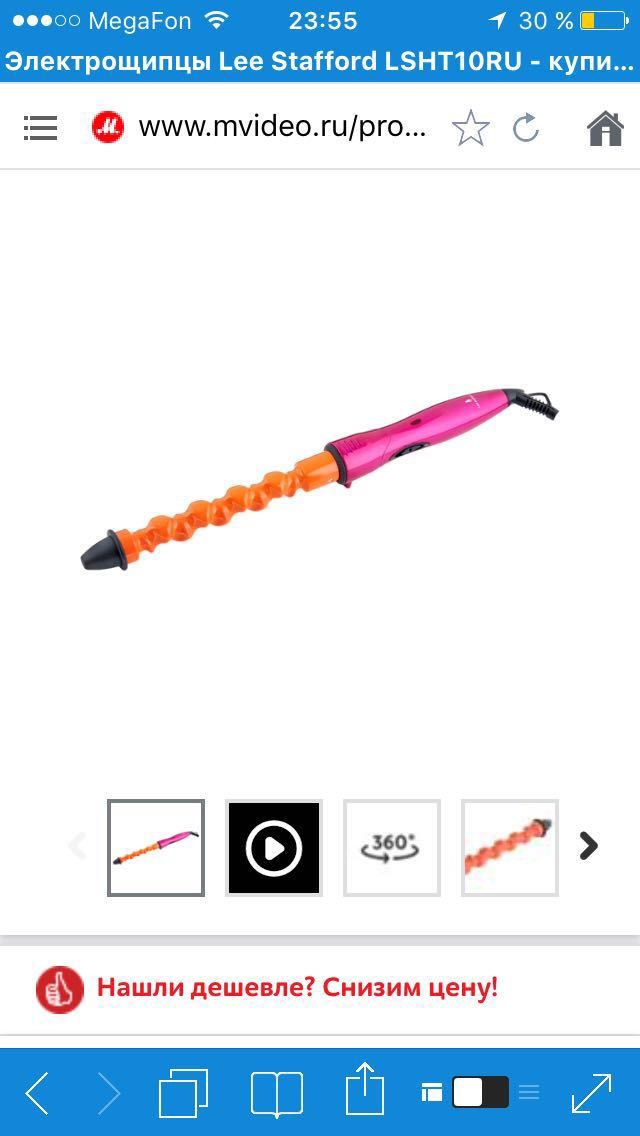Share this product page
Viewport: 640px width, 1136px height.
pyautogui.click(x=365, y=1091)
